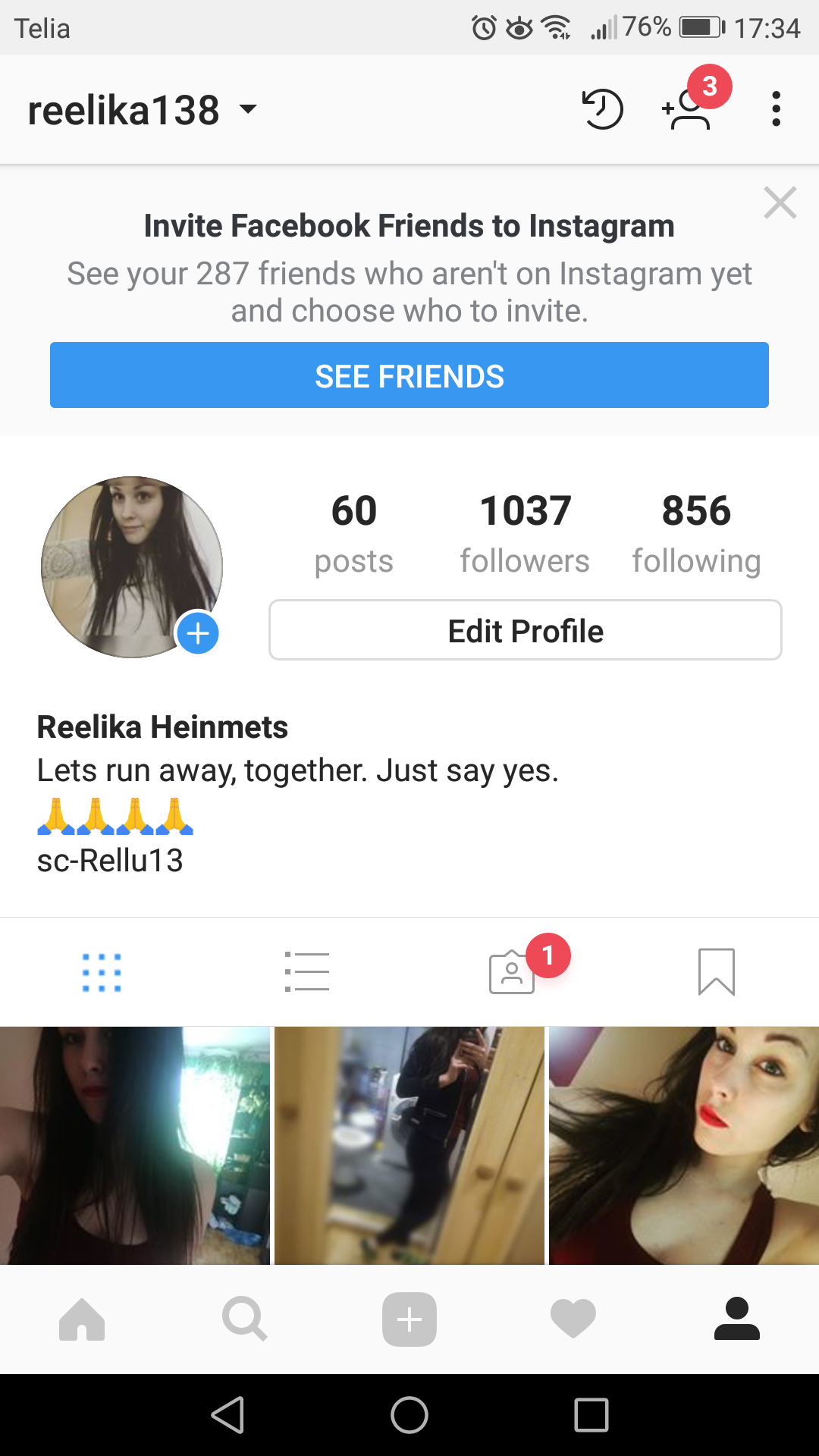Add a story via profile picture plus
This screenshot has height=1456, width=819.
(198, 633)
